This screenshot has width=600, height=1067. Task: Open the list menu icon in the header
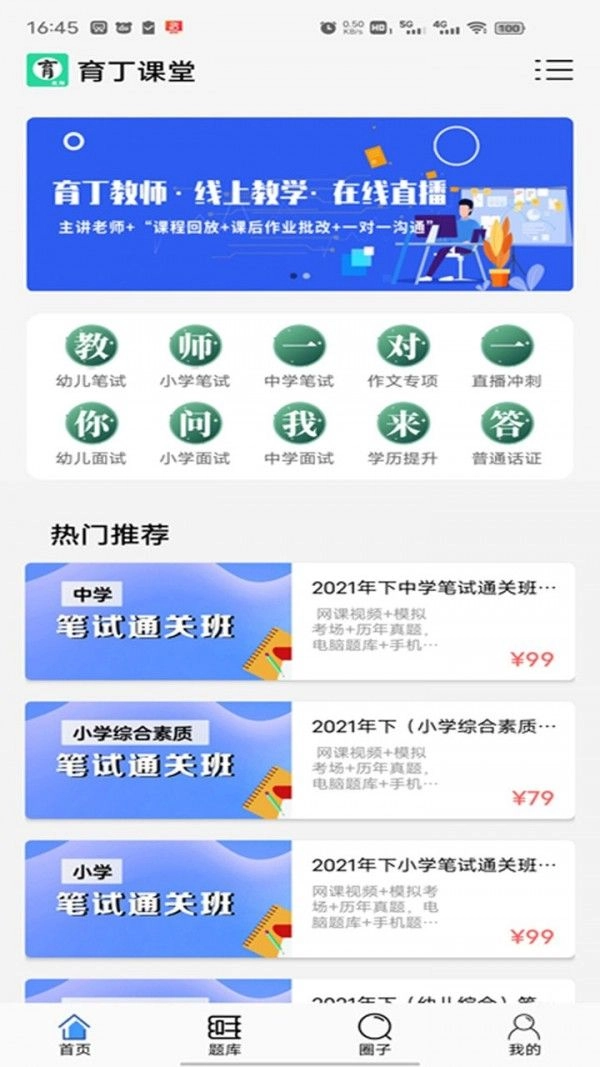click(553, 69)
